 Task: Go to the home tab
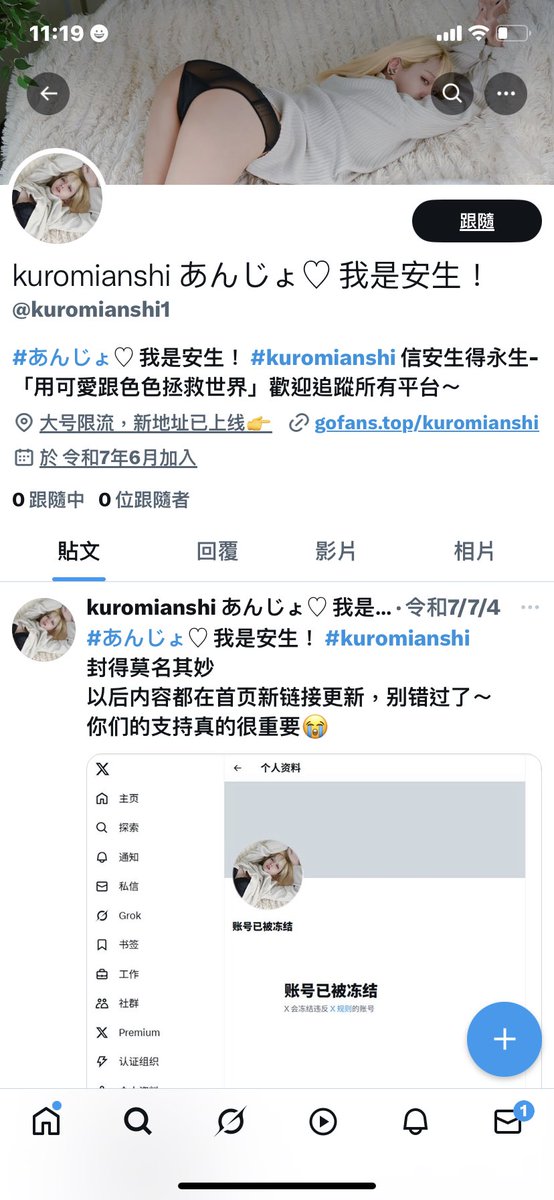46,1121
